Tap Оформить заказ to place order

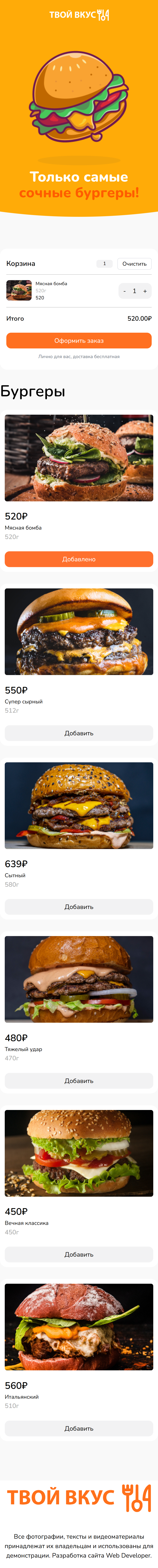click(x=79, y=341)
